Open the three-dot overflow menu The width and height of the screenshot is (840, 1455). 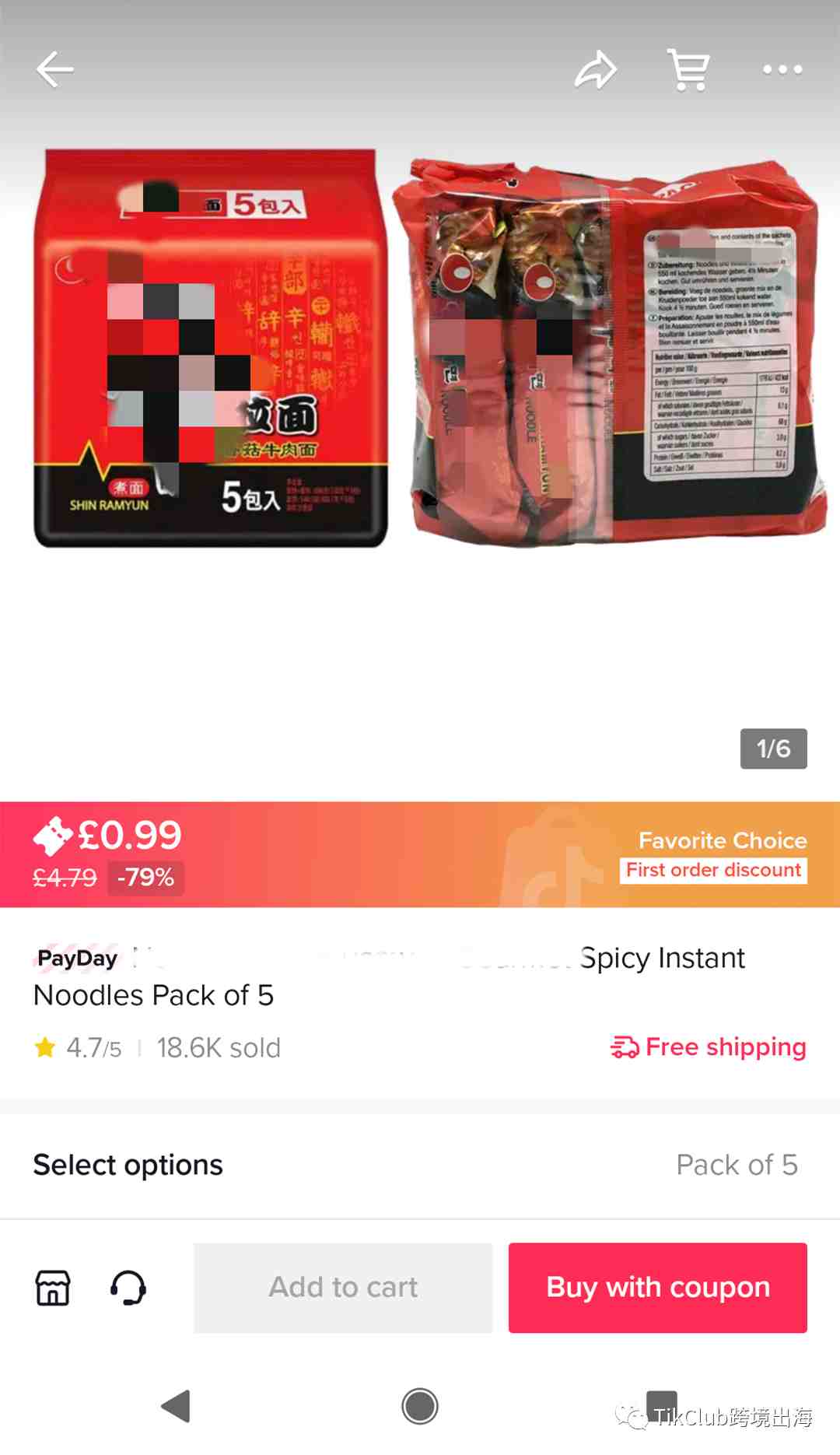[782, 70]
